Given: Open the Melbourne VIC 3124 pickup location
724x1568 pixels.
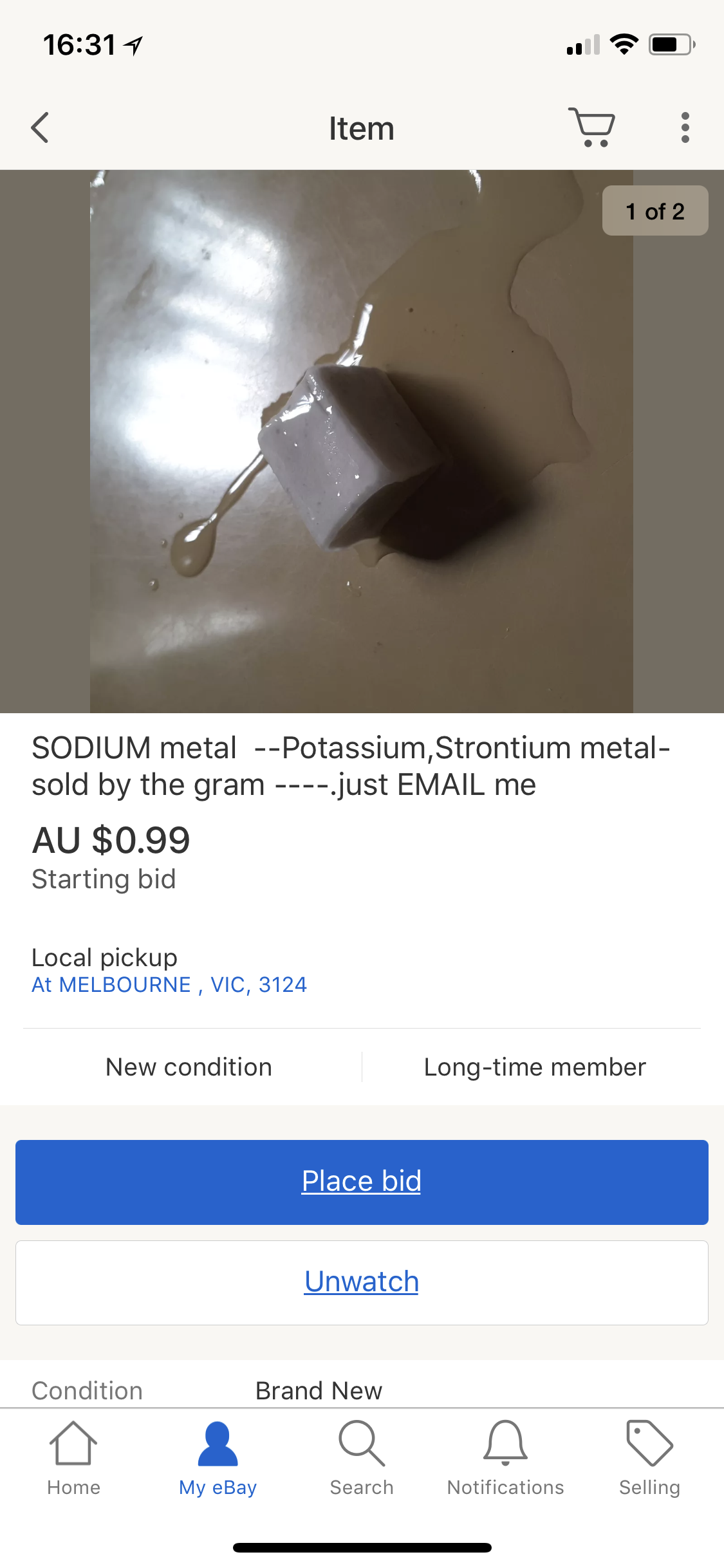Looking at the screenshot, I should click(169, 985).
